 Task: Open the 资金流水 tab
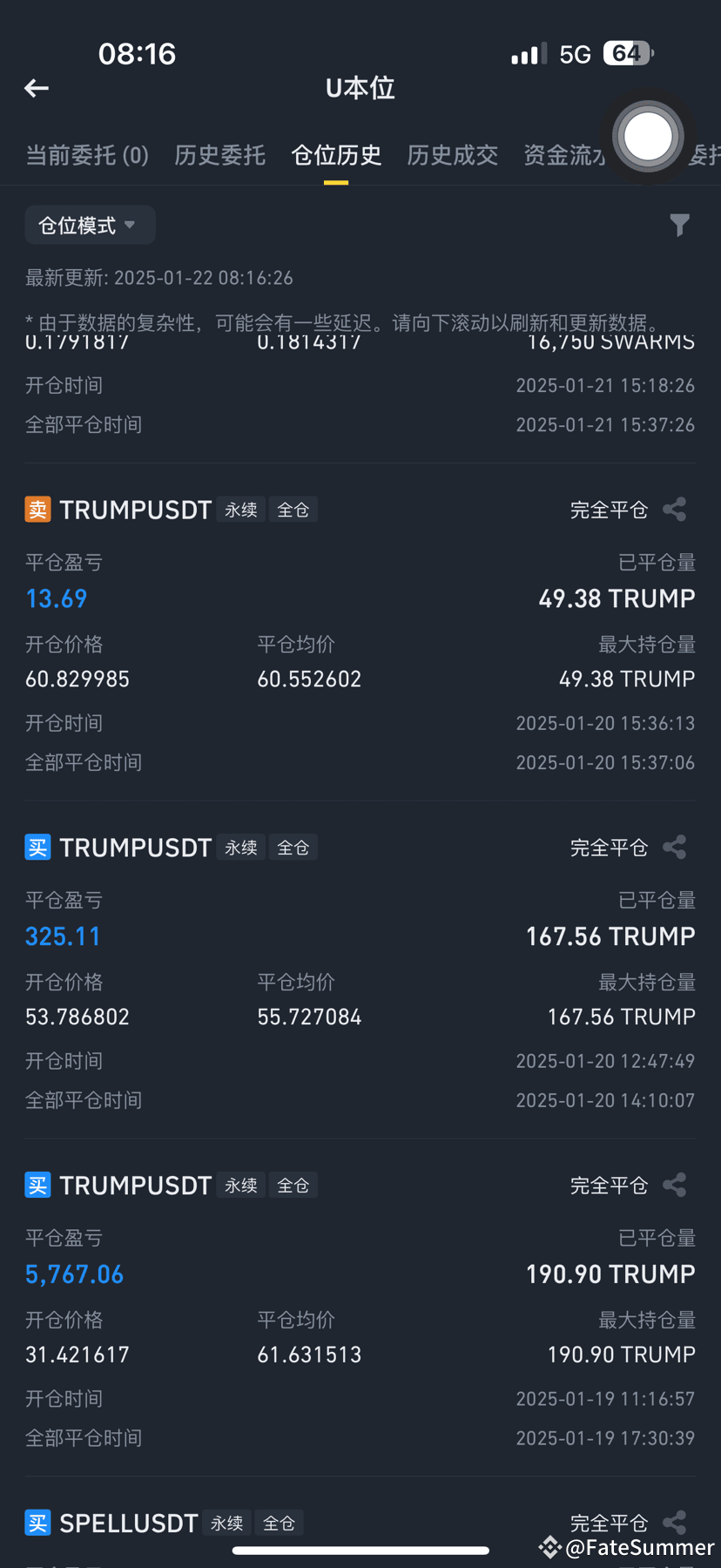point(565,155)
